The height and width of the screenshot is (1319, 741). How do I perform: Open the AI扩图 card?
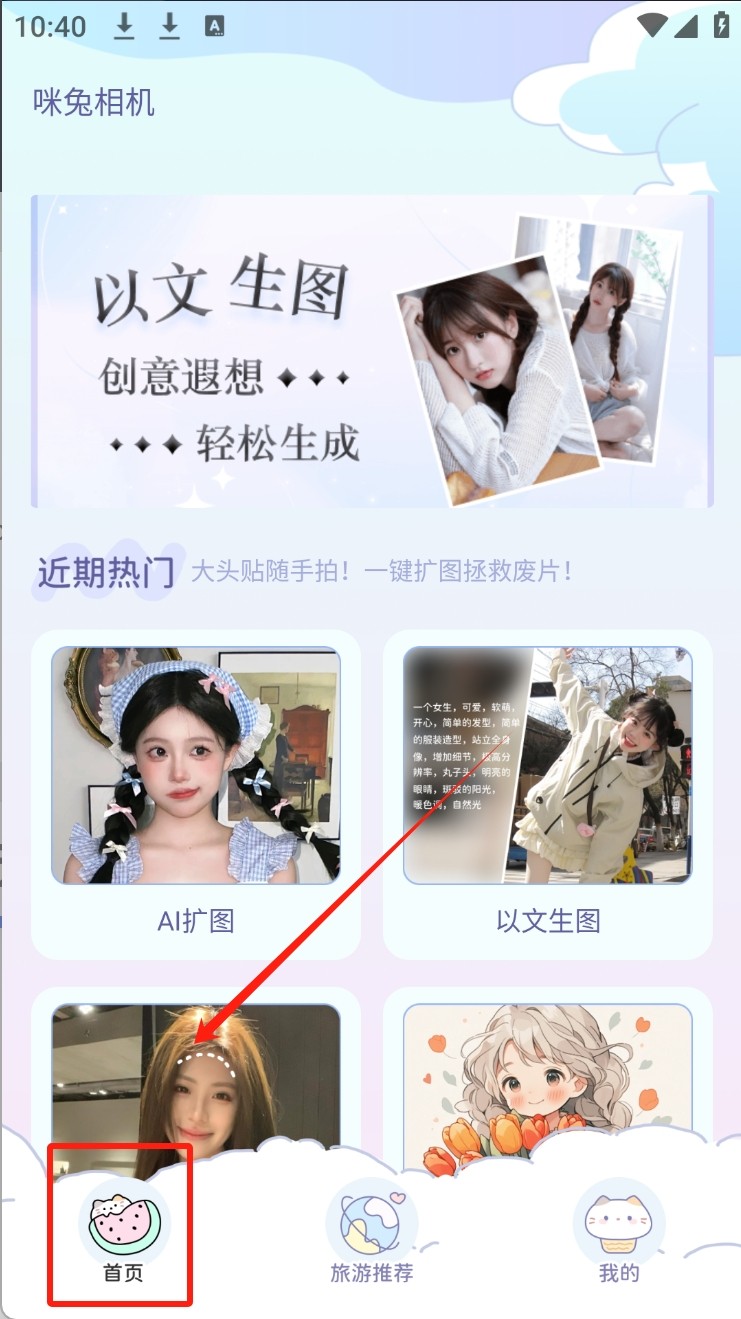click(196, 791)
